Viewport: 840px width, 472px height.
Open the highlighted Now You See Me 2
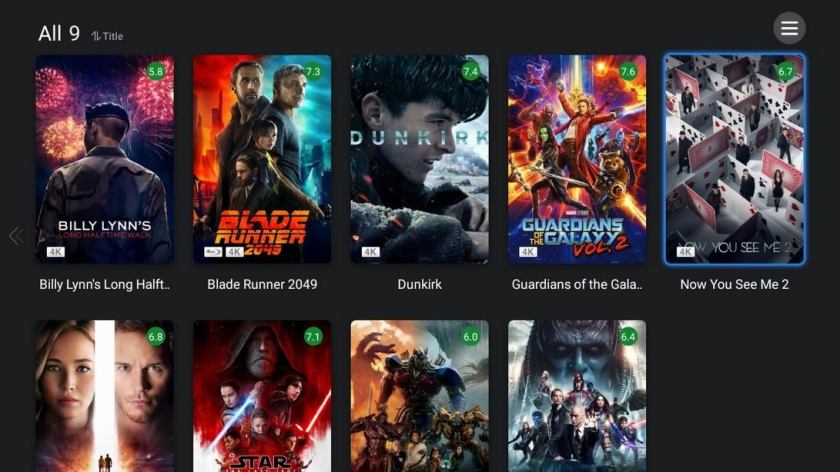(734, 160)
